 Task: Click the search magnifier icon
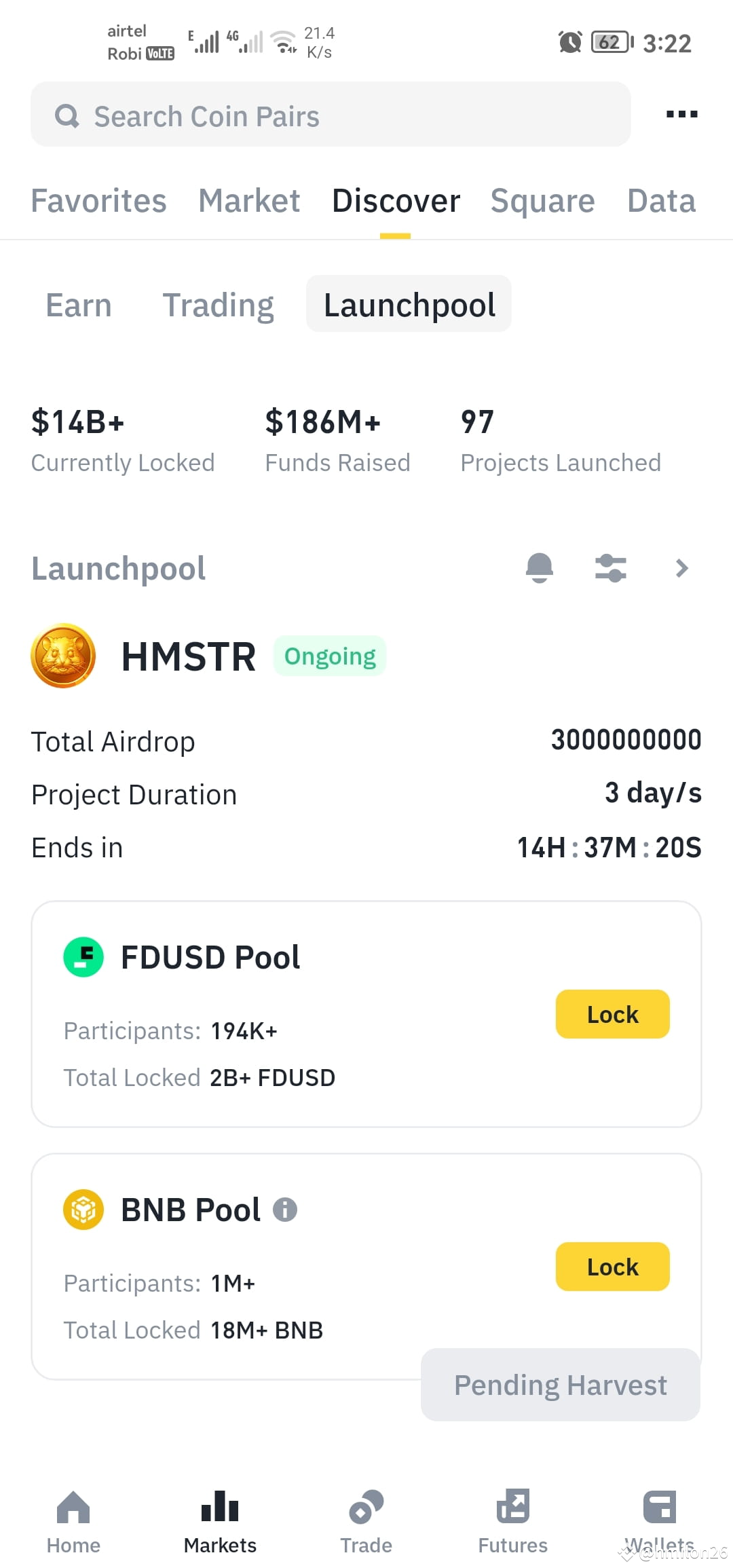[x=67, y=115]
